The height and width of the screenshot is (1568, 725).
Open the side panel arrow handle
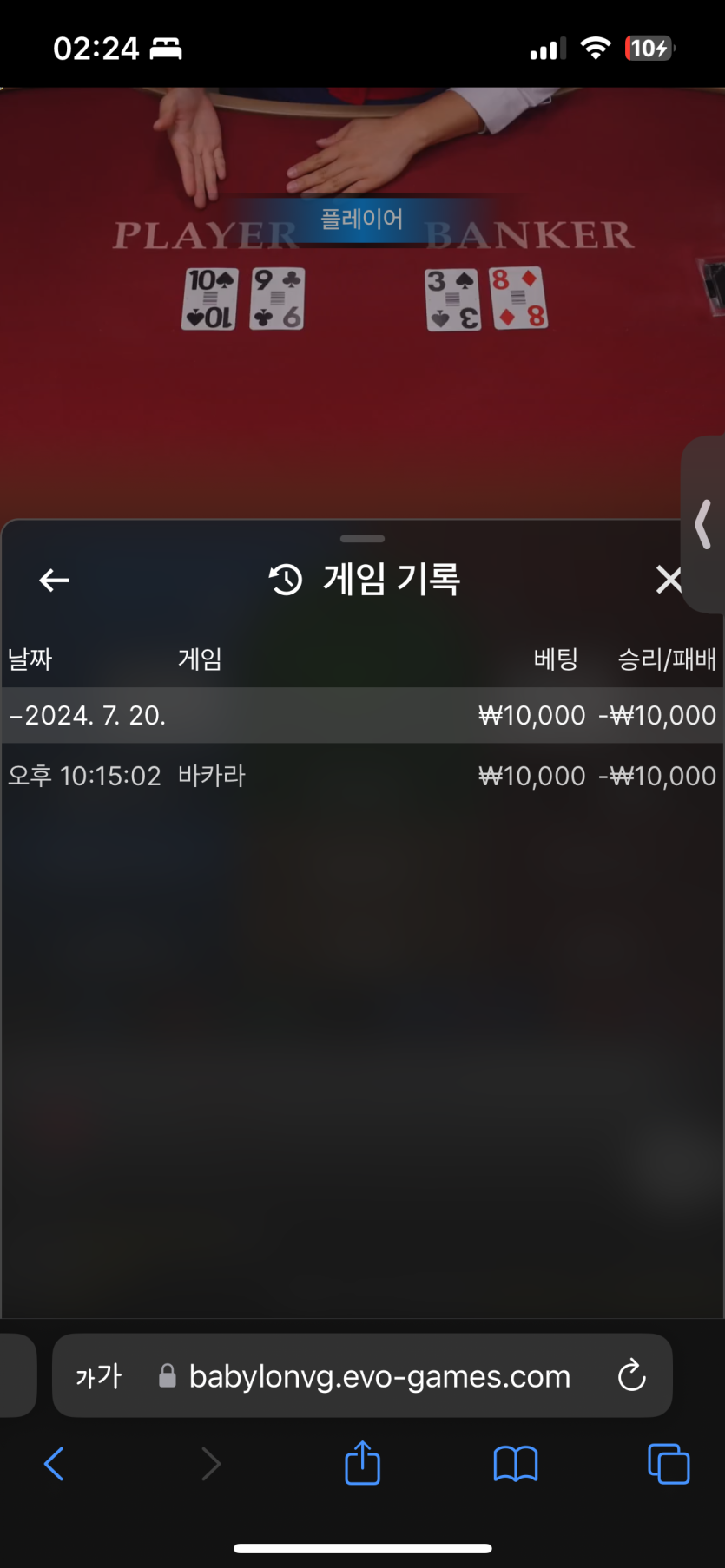[x=703, y=524]
